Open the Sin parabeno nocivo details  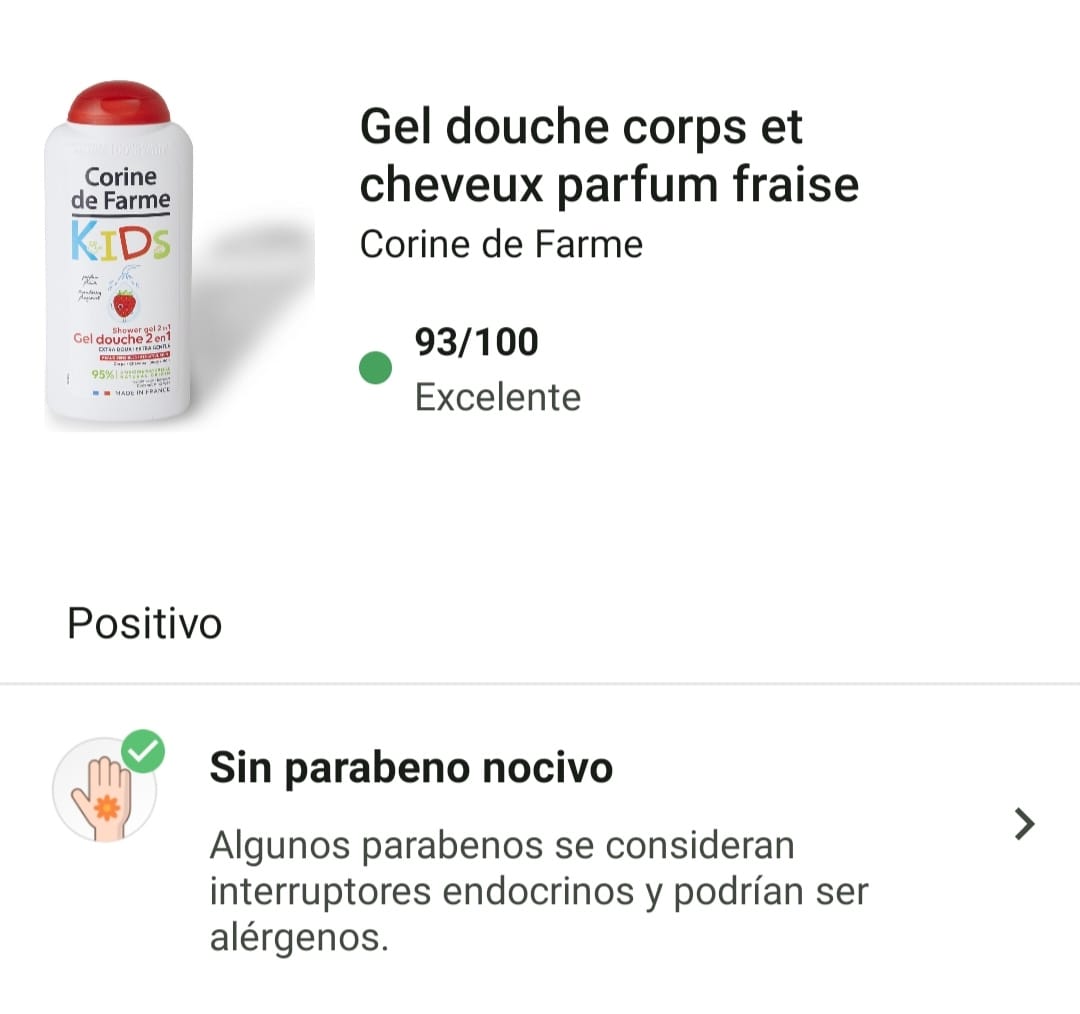click(1023, 825)
